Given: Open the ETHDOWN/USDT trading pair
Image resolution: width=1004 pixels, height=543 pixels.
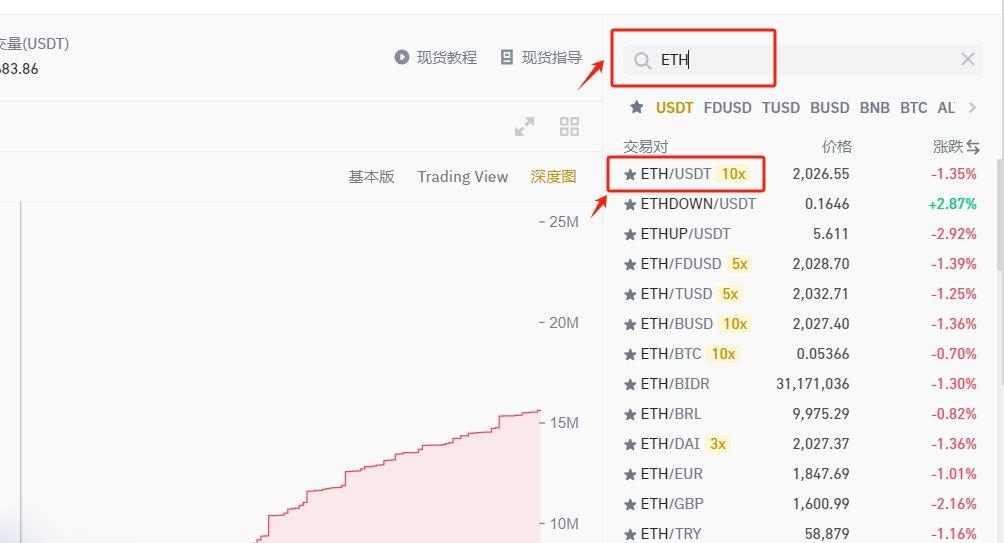Looking at the screenshot, I should coord(698,204).
